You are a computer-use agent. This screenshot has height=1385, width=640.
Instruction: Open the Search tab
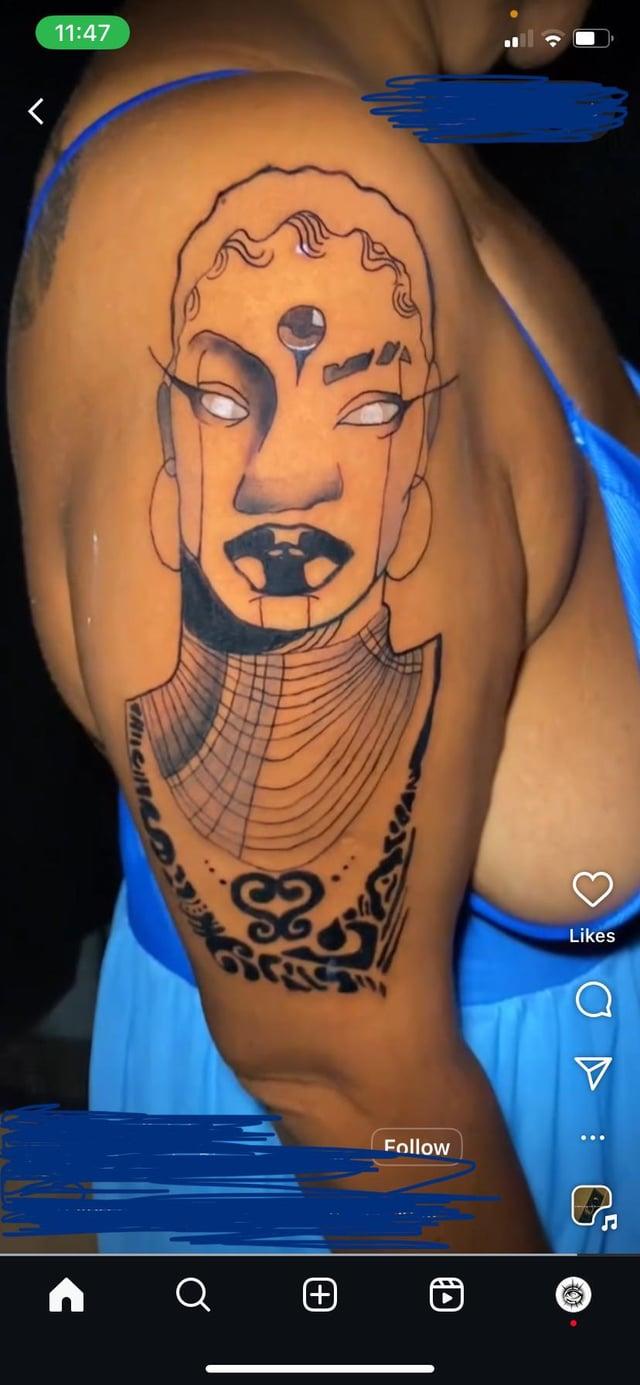[192, 1295]
